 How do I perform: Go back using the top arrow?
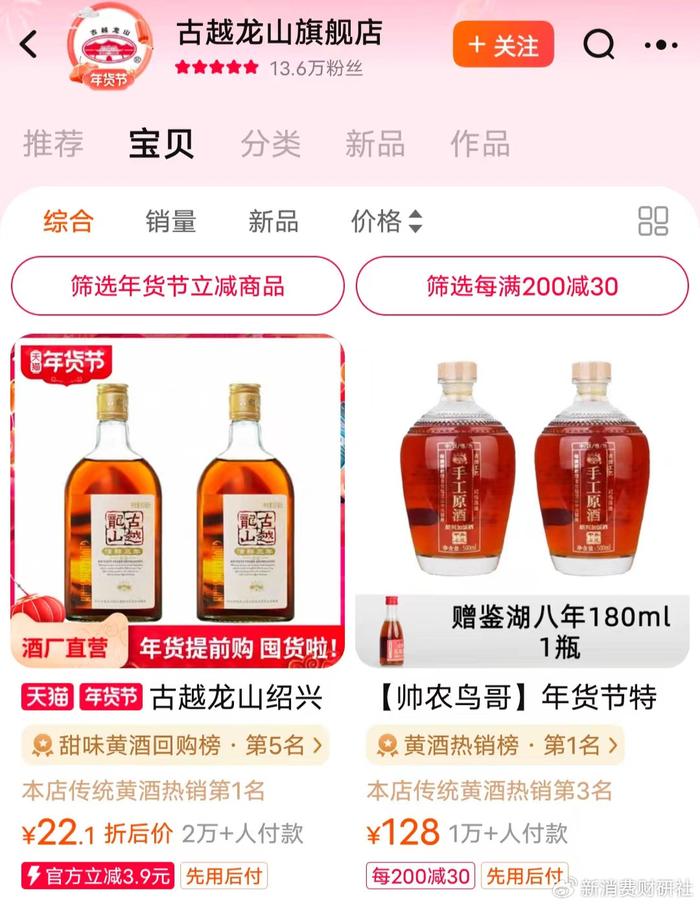coord(29,45)
